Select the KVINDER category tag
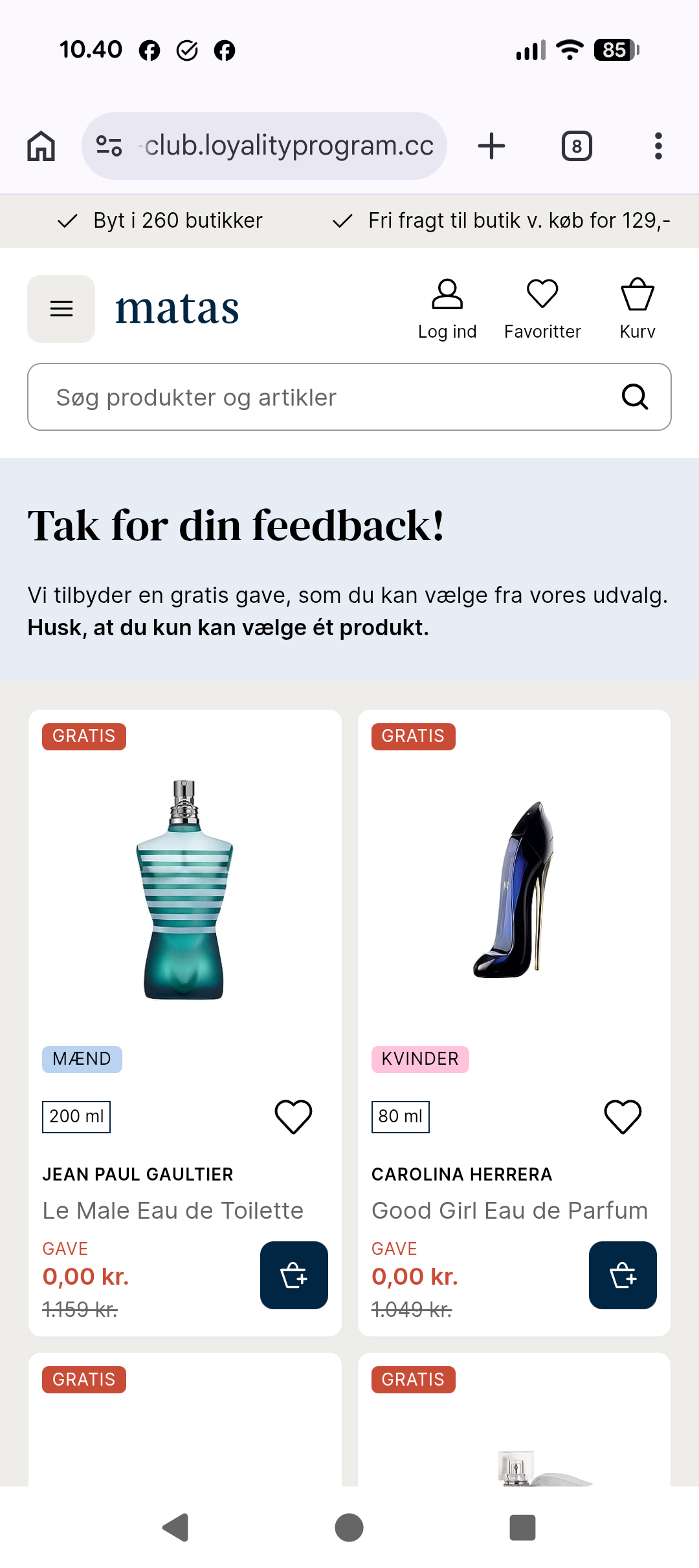Screen dimensions: 699x1568 click(x=419, y=1059)
